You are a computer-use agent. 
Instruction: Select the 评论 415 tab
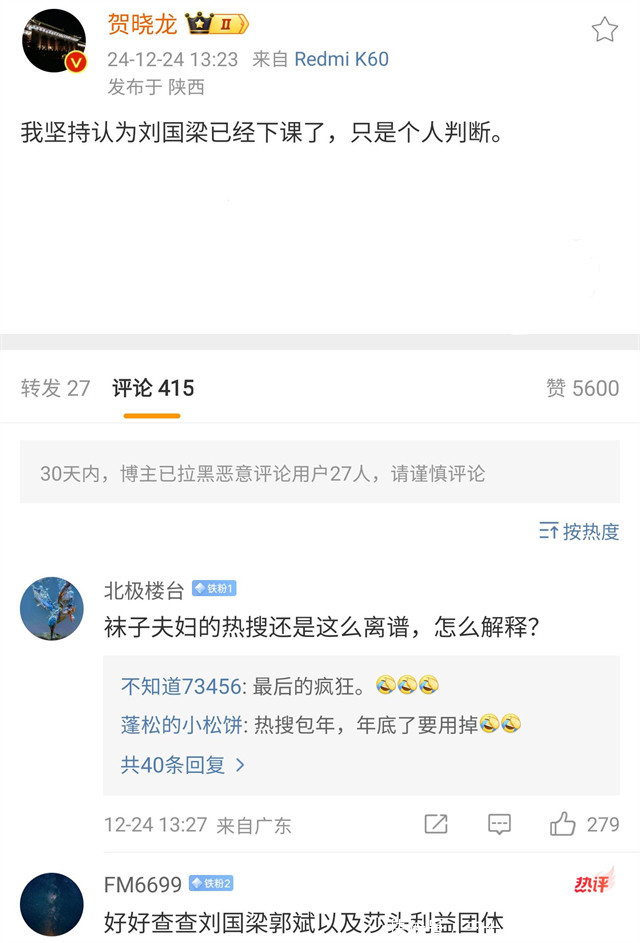click(153, 388)
